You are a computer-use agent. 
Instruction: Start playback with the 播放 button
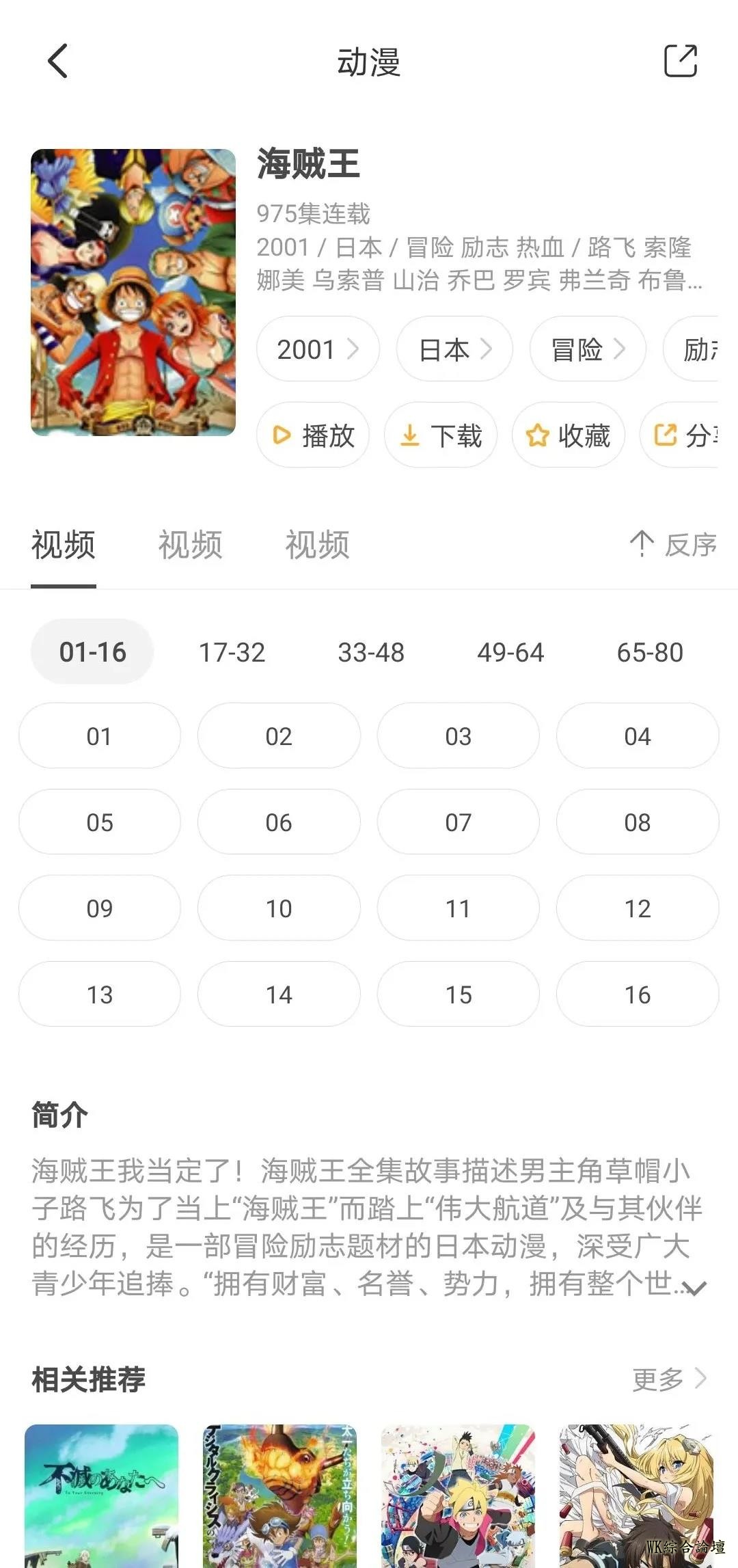(313, 435)
